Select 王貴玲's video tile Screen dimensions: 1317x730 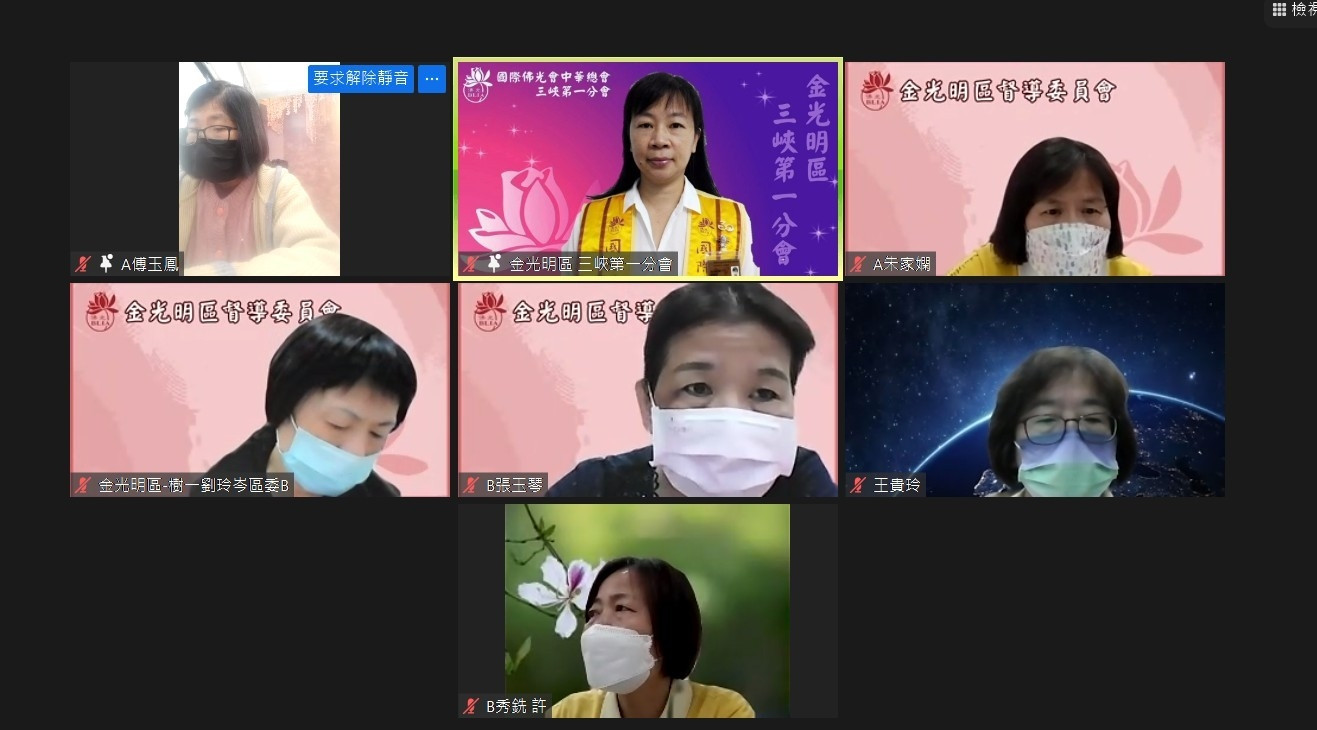pyautogui.click(x=1035, y=390)
